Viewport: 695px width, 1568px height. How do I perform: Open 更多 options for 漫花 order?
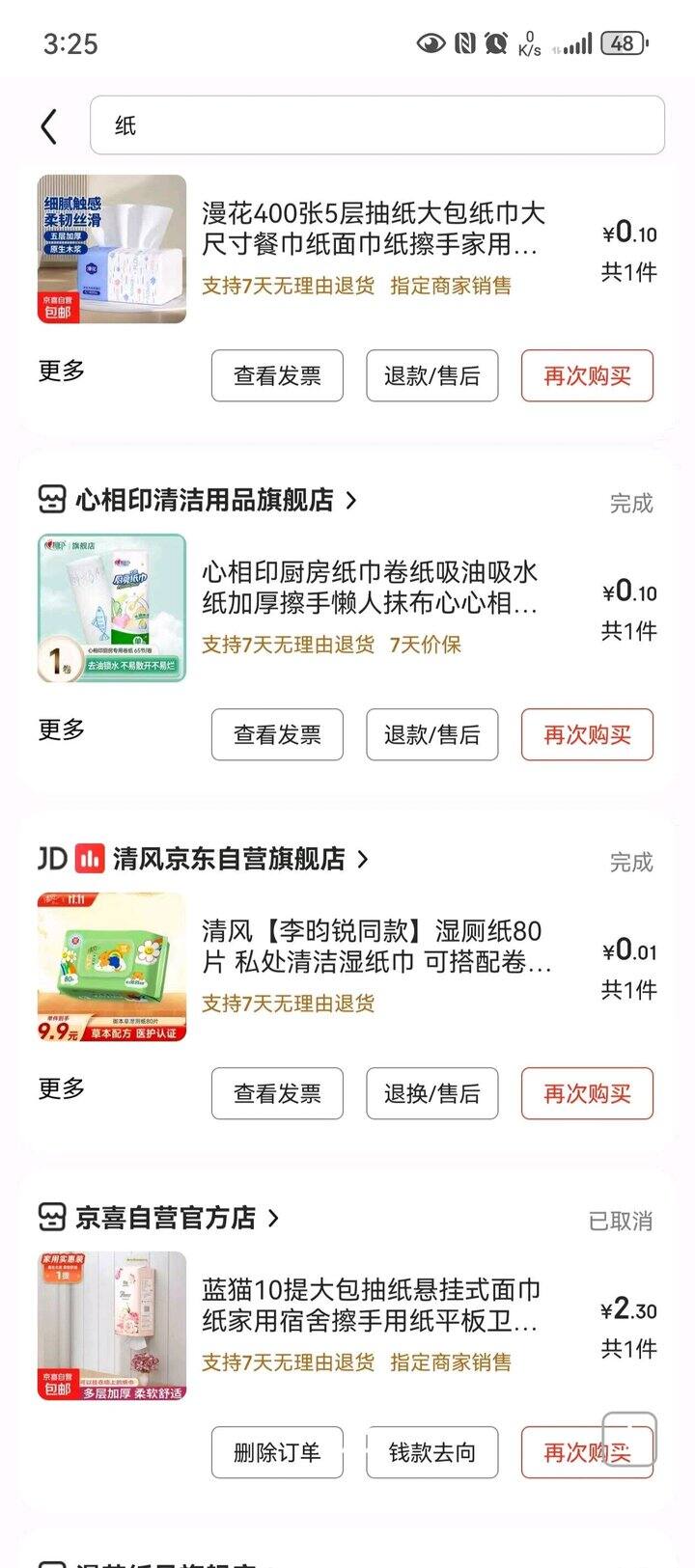62,371
